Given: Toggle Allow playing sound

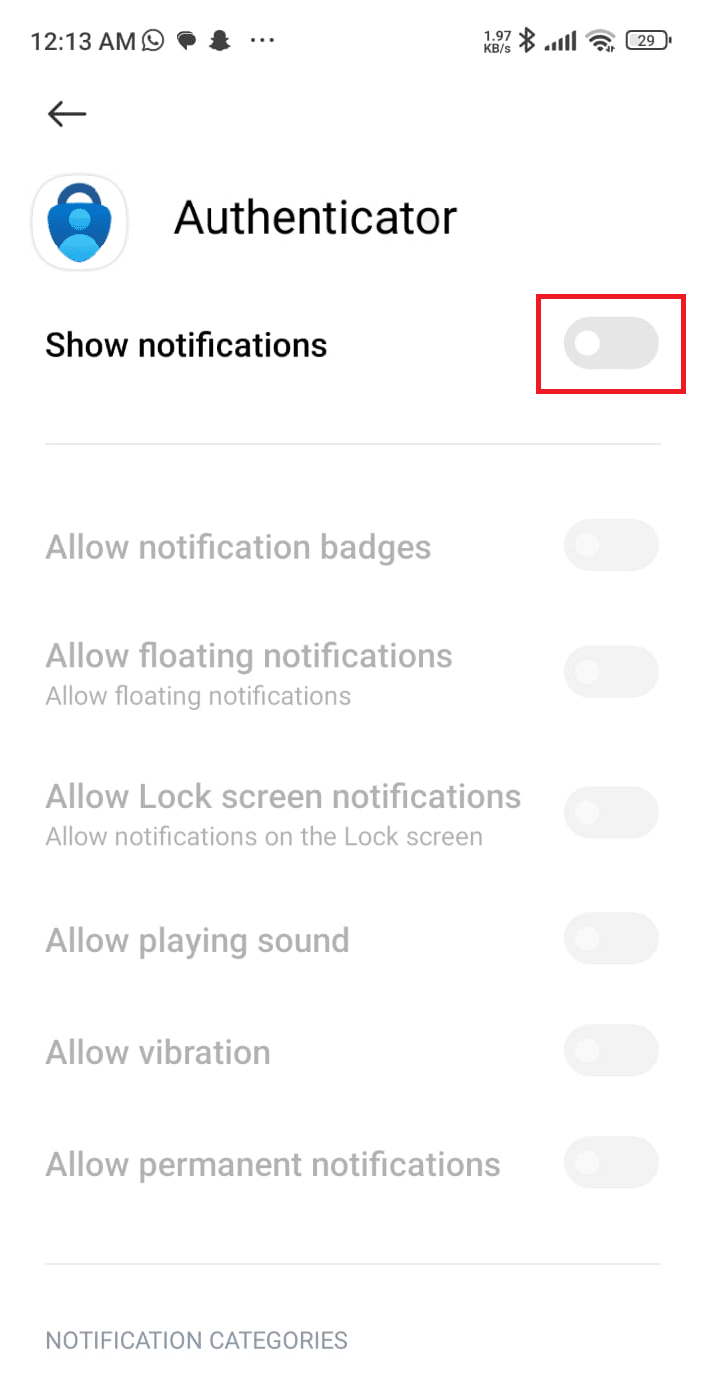Looking at the screenshot, I should 611,940.
